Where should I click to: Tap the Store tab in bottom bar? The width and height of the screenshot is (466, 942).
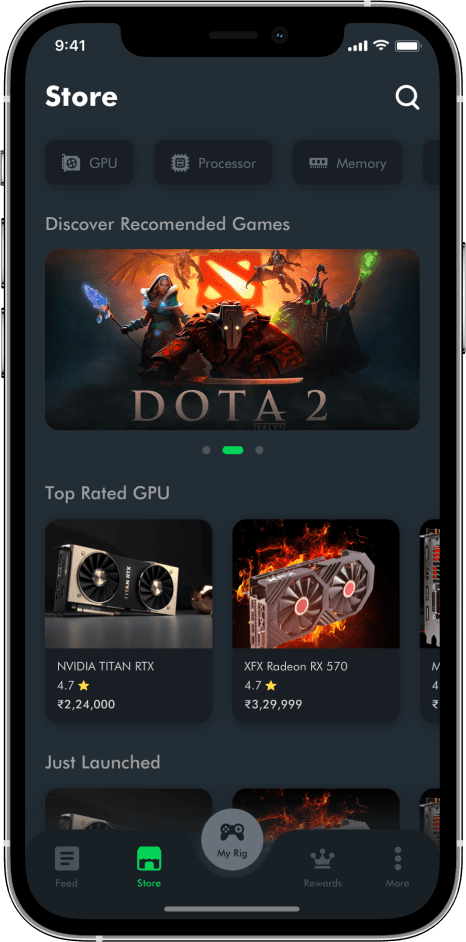pos(149,867)
